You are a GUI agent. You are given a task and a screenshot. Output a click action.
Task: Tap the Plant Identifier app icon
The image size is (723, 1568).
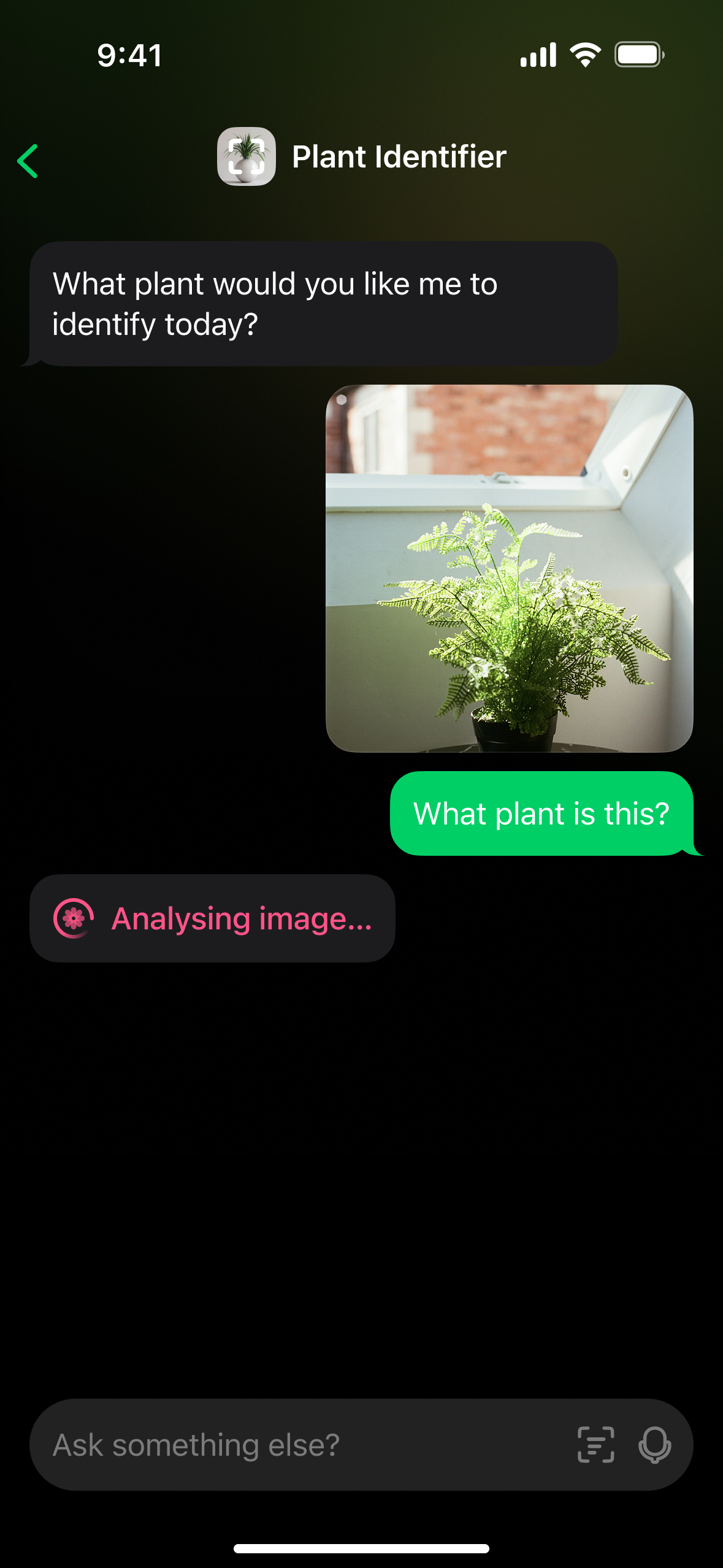coord(248,157)
